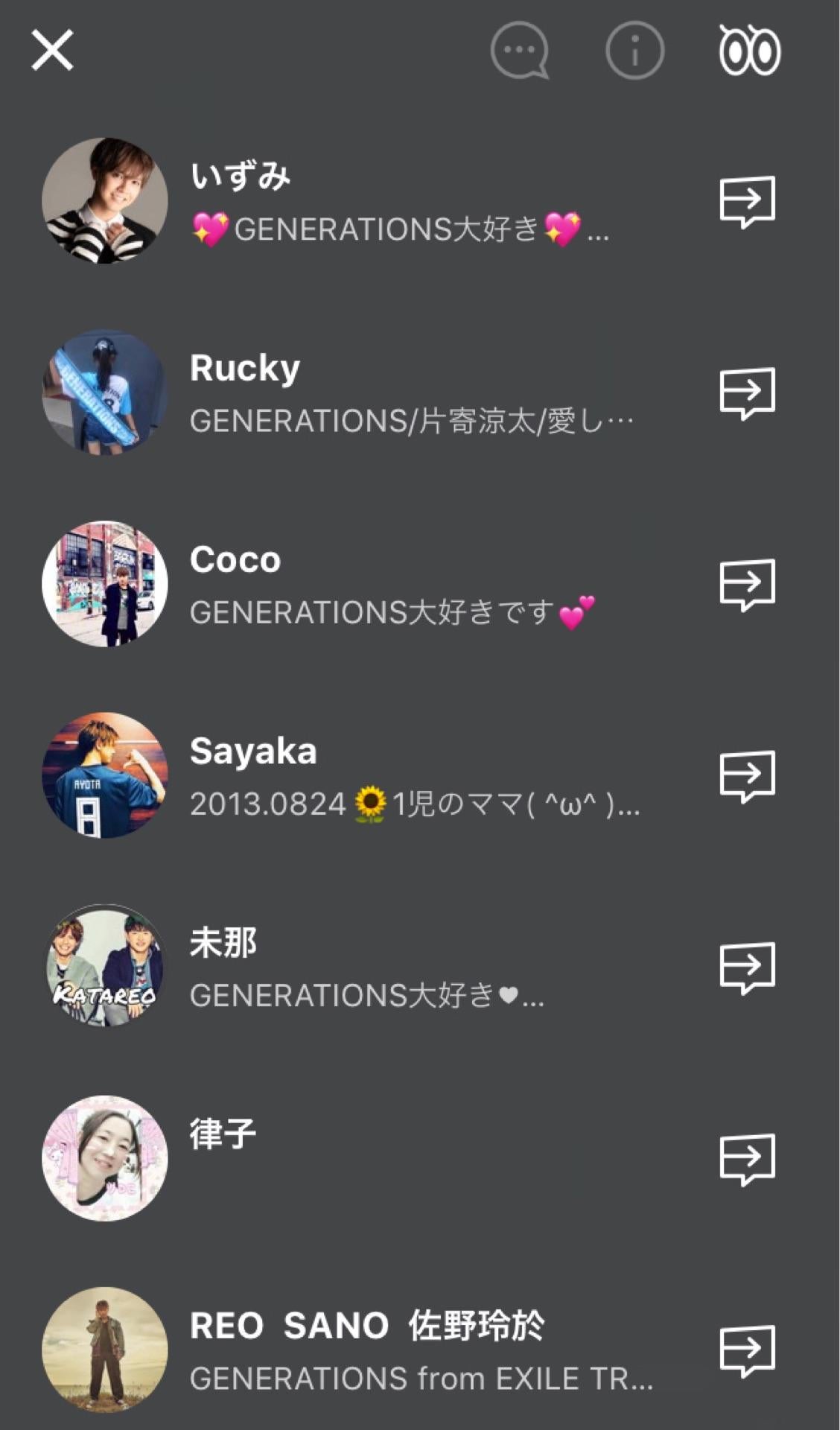Tap the message arrow icon beside 律子
840x1430 pixels.
747,1158
